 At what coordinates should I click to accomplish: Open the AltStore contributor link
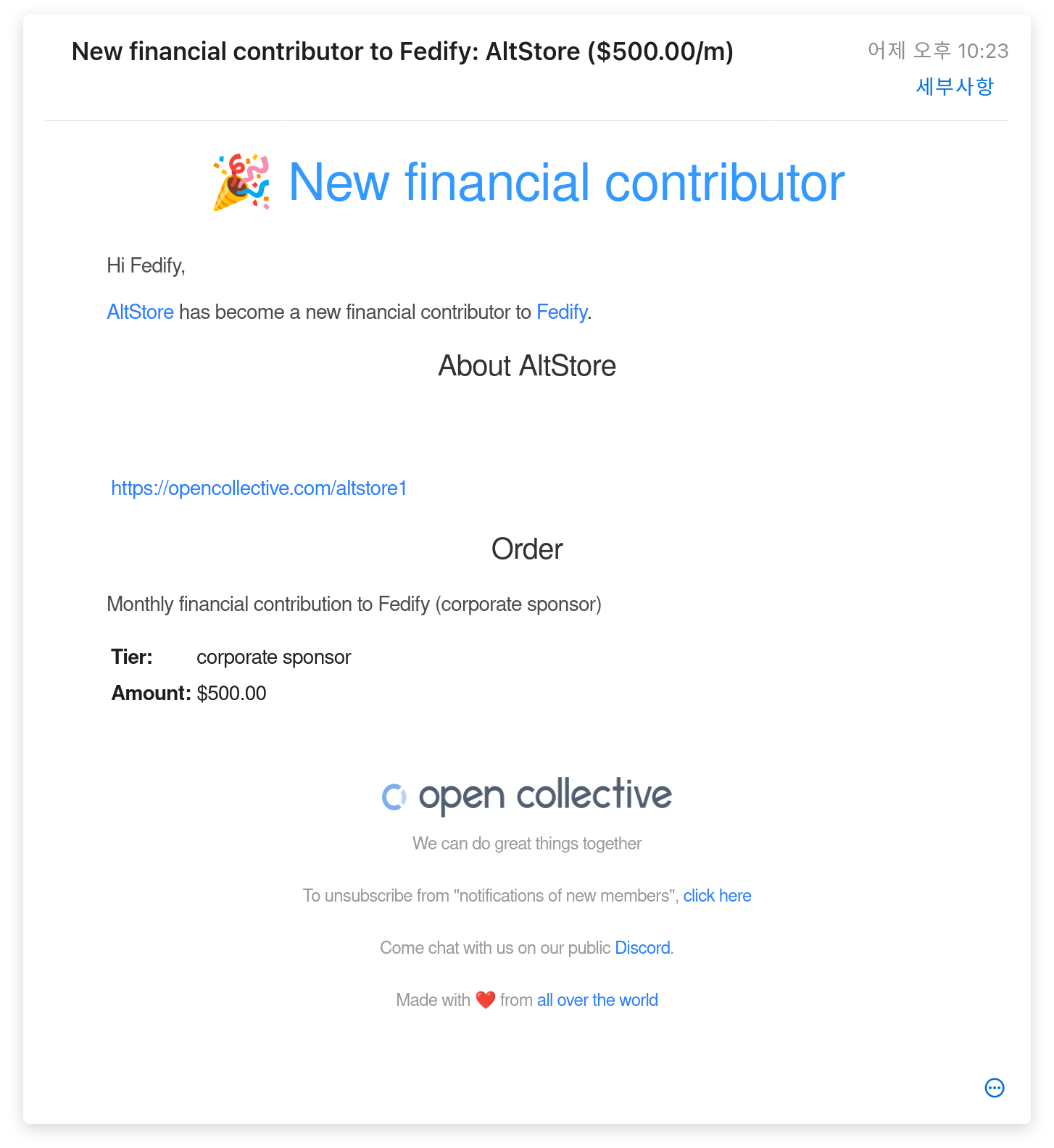[x=140, y=312]
